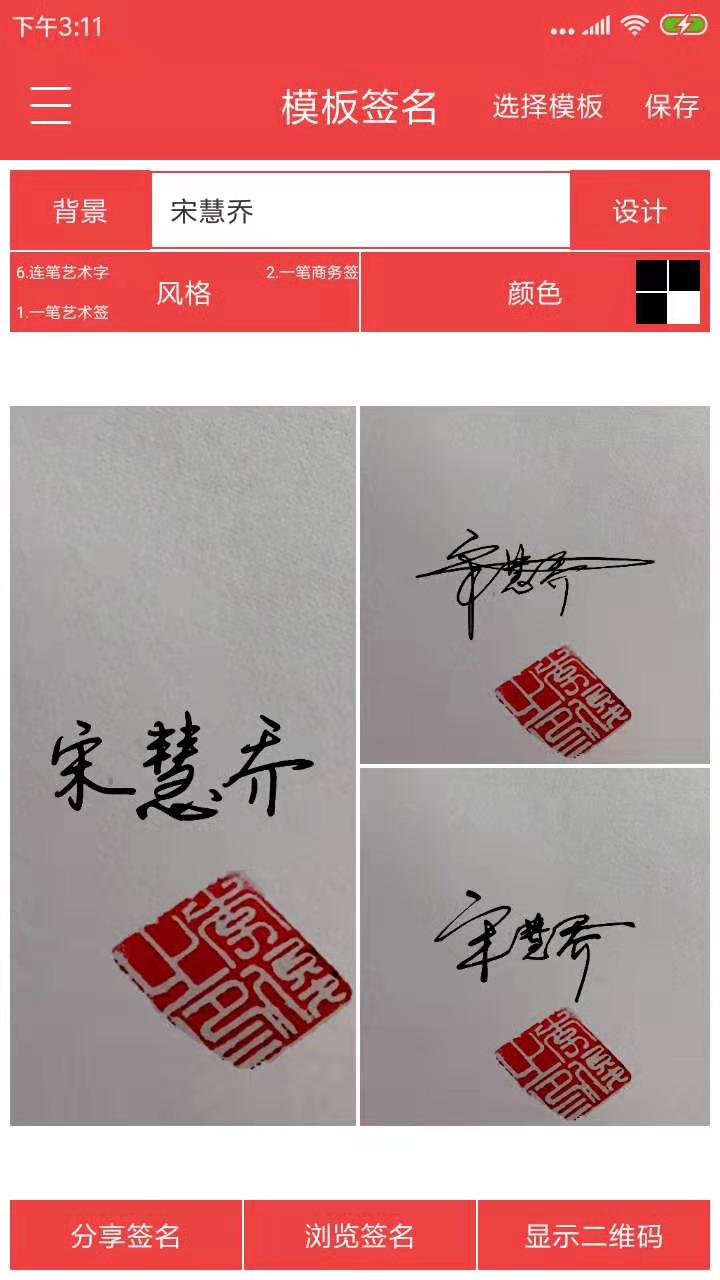This screenshot has width=720, height=1280.
Task: Select the large brush-style signature tile
Action: (183, 765)
